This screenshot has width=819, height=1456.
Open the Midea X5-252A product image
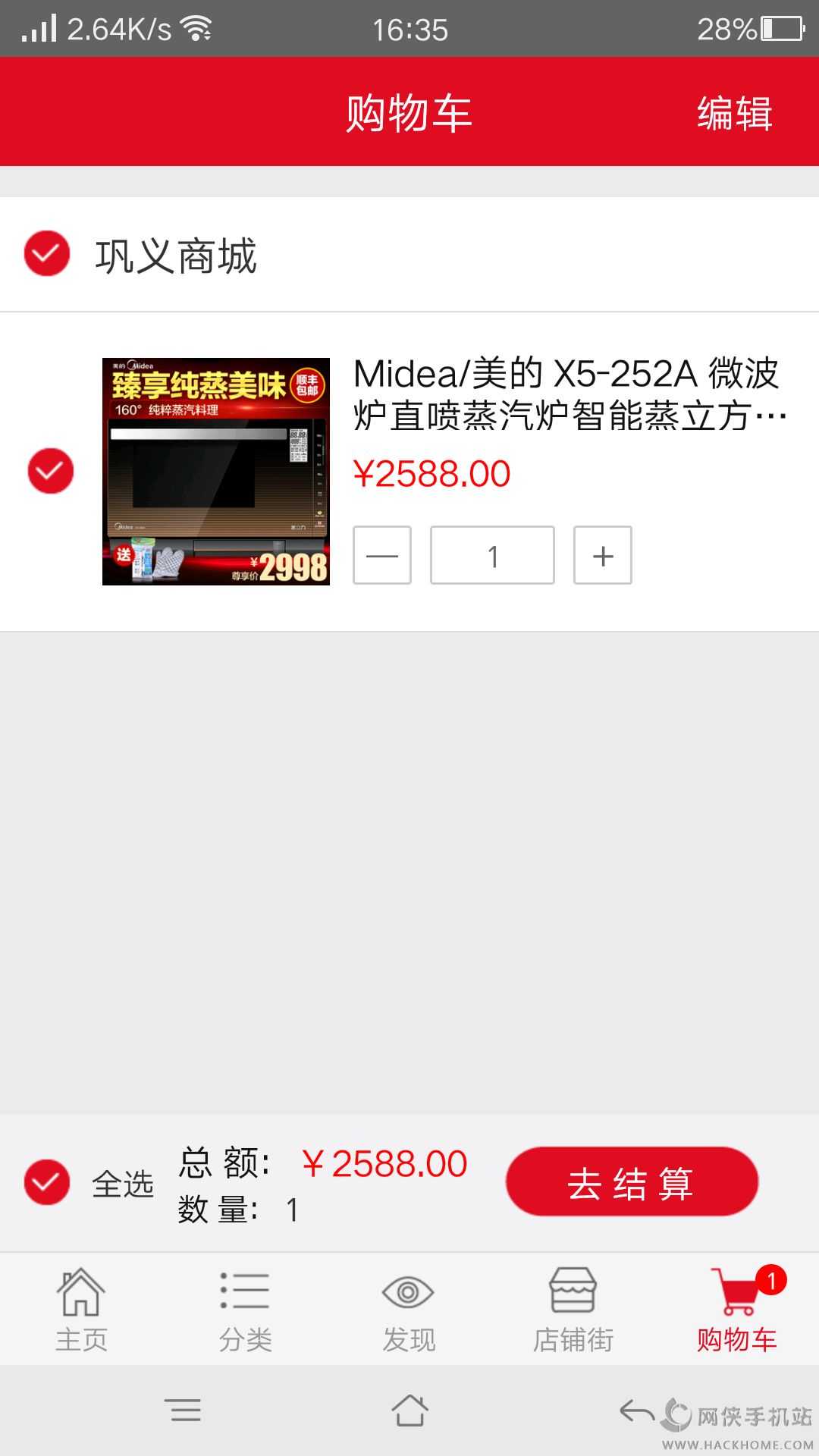[216, 471]
